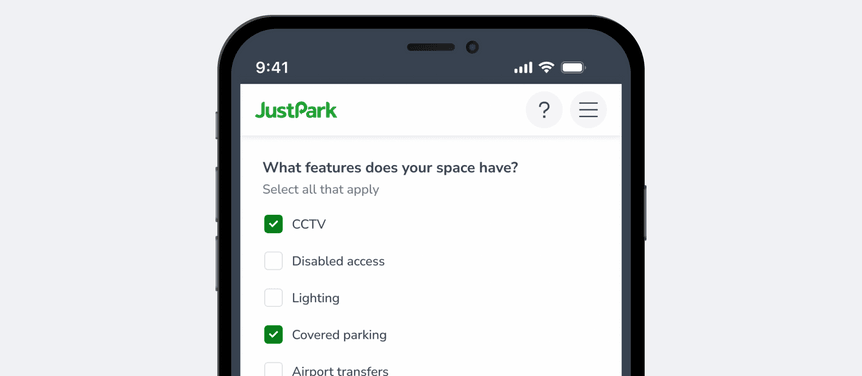Uncheck the CCTV checkbox
The image size is (862, 376).
pos(273,224)
